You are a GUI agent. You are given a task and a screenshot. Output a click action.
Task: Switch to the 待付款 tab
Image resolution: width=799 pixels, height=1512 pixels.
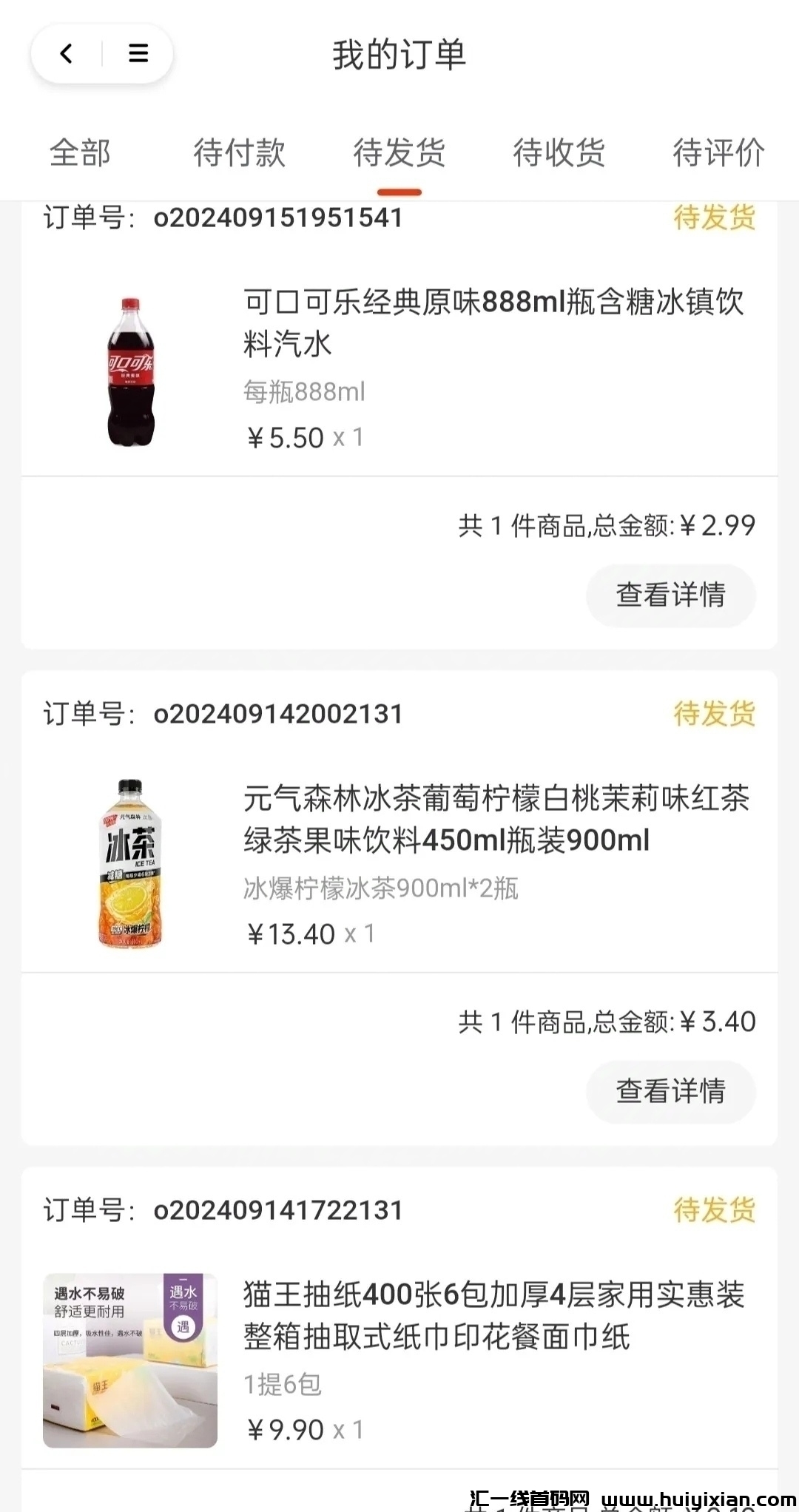point(239,153)
